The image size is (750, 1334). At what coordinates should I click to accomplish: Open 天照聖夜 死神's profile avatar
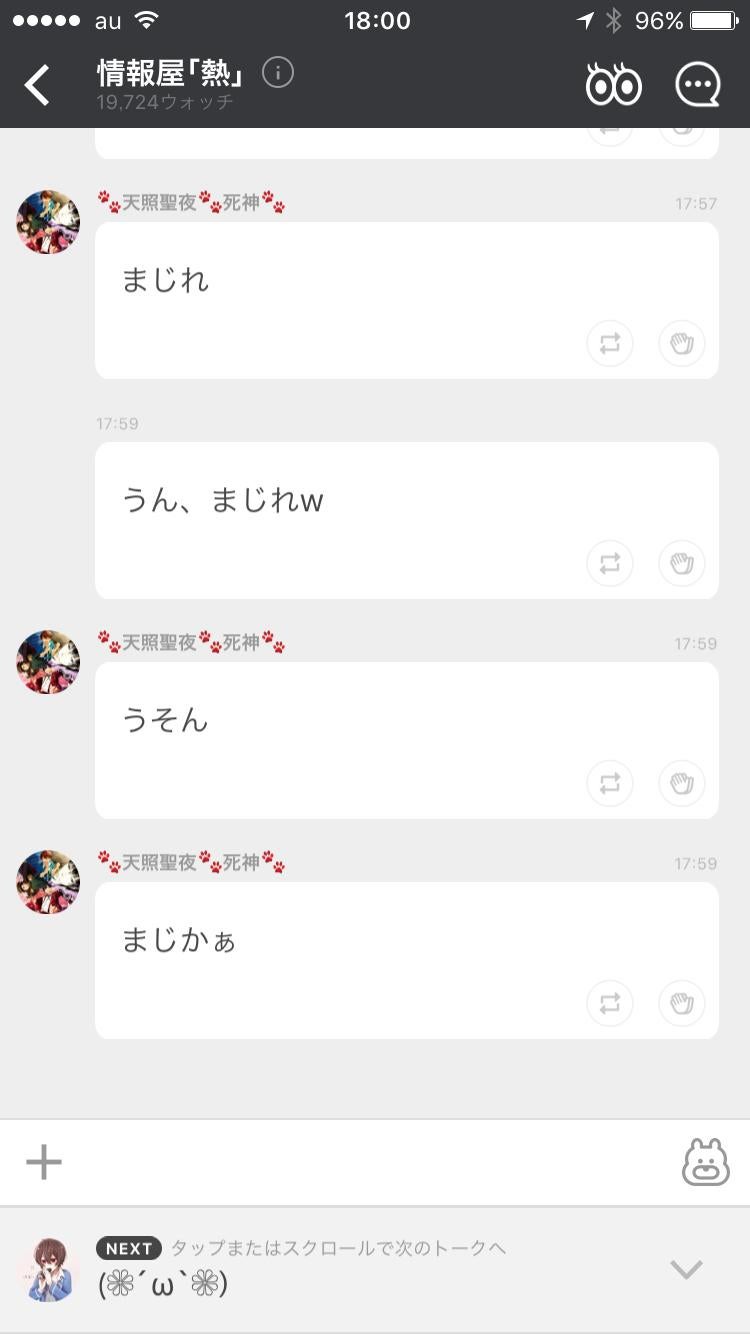pos(47,222)
